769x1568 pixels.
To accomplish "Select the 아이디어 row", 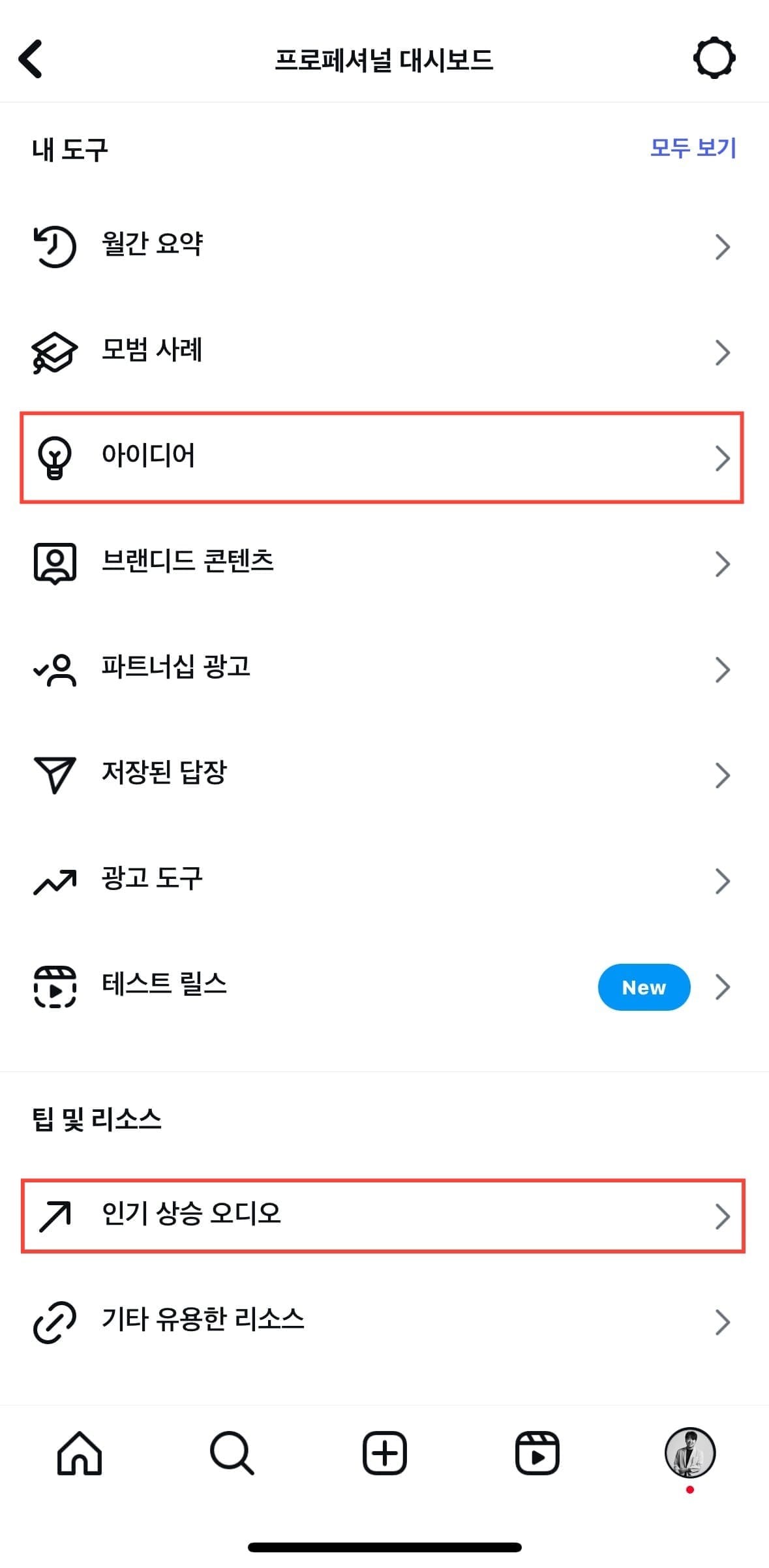I will [382, 457].
